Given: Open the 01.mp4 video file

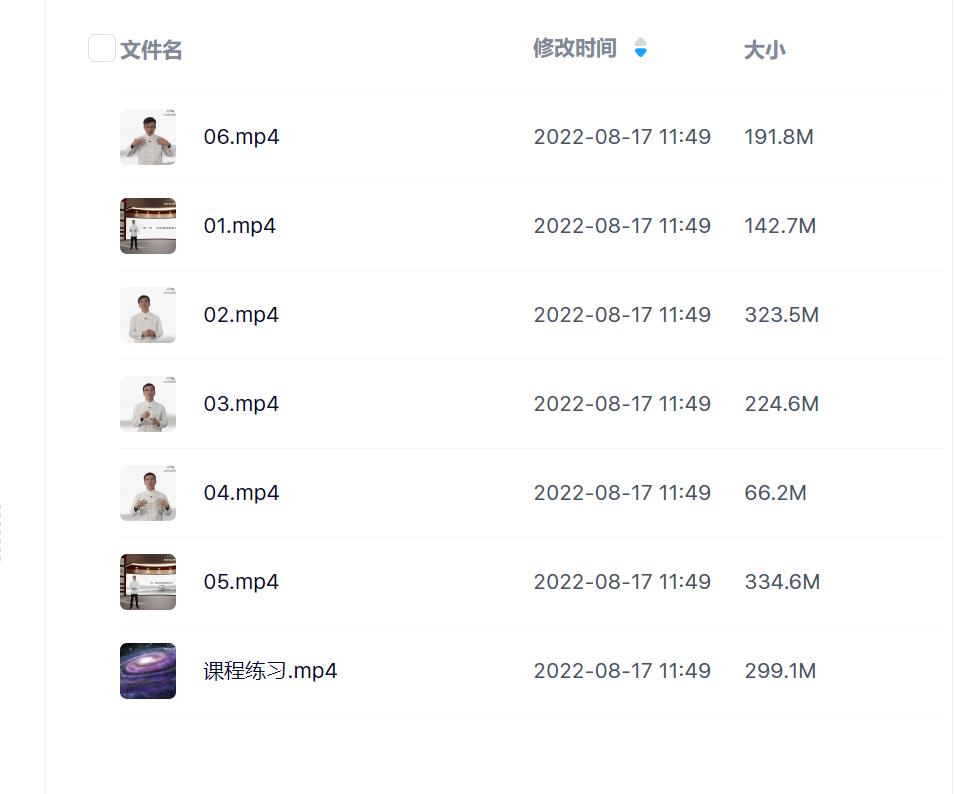Looking at the screenshot, I should 239,226.
